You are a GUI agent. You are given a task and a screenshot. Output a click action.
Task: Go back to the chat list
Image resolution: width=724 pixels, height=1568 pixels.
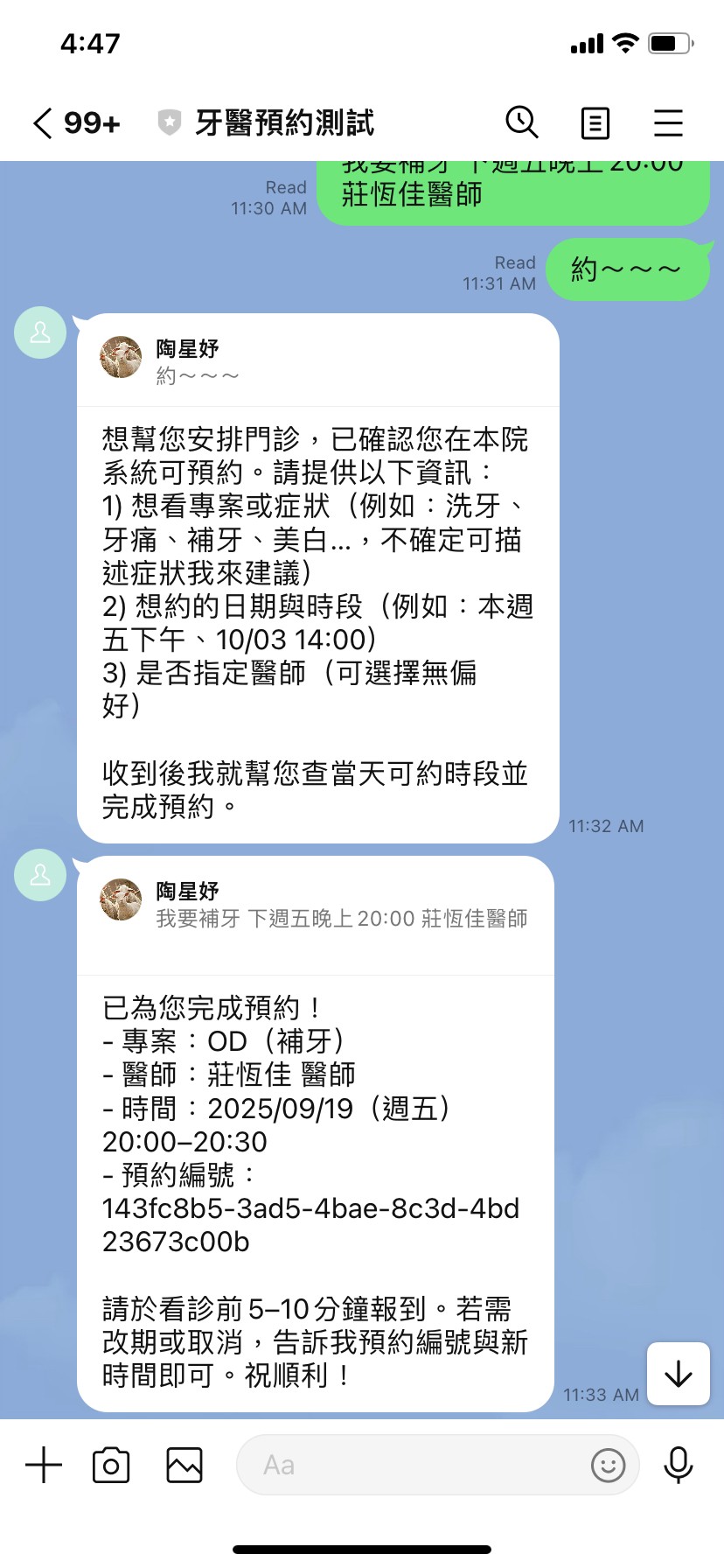[44, 123]
